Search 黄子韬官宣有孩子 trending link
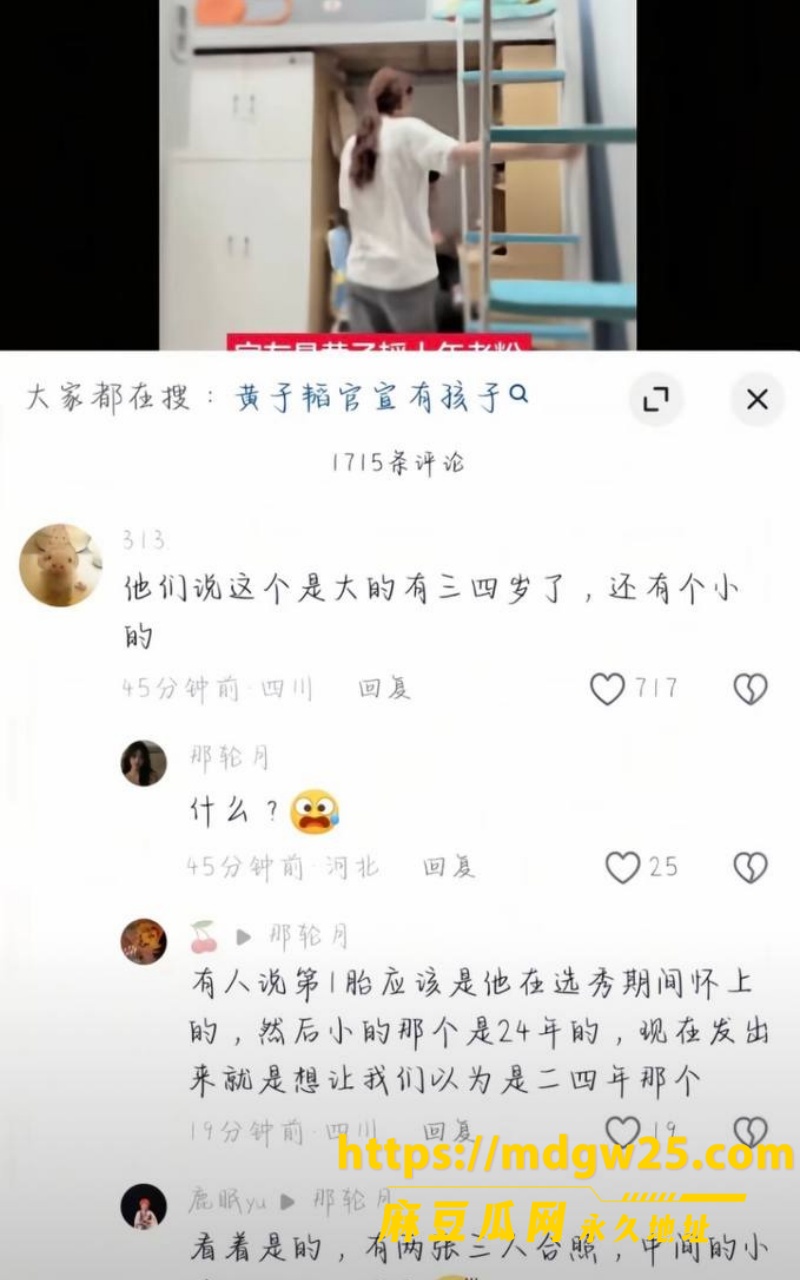 (381, 397)
